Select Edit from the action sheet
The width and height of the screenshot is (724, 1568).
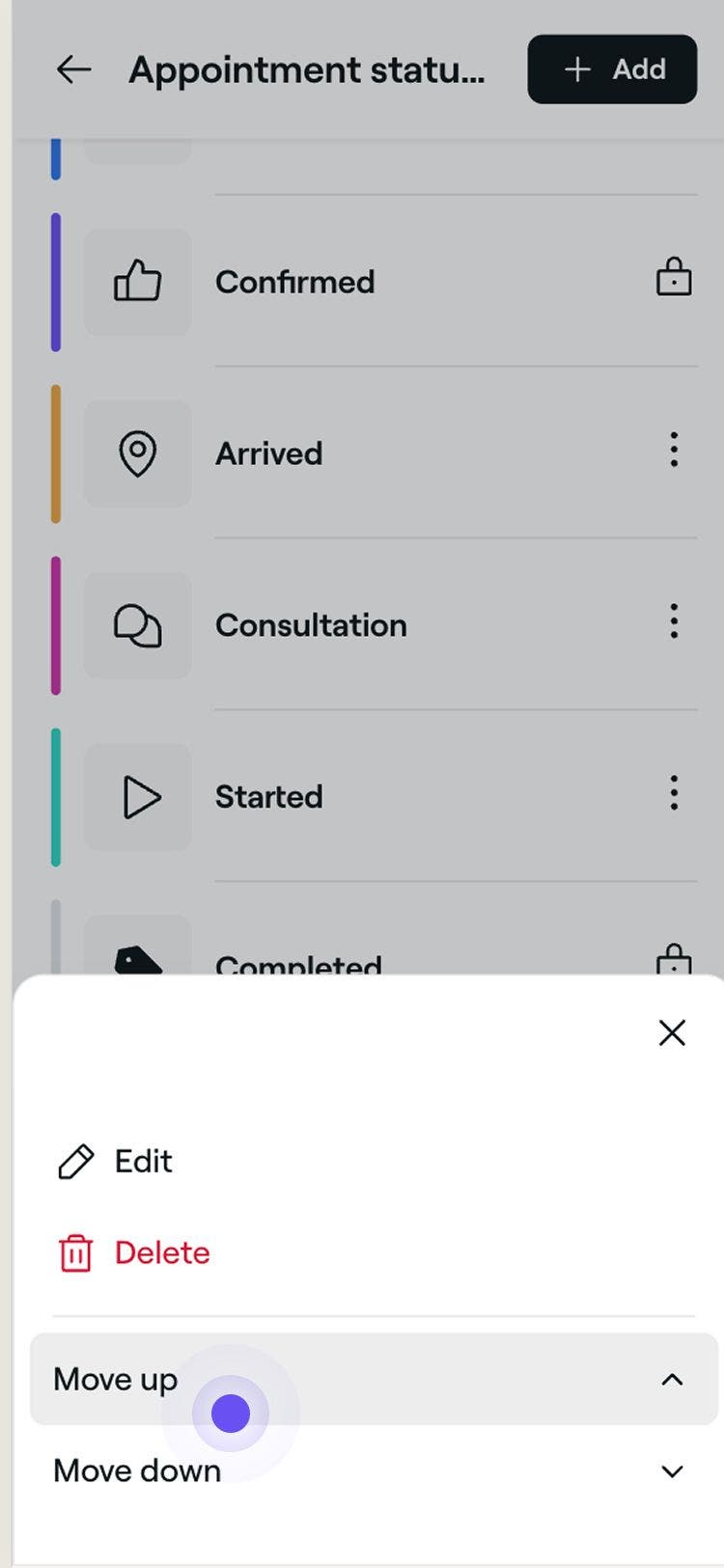(x=143, y=1161)
